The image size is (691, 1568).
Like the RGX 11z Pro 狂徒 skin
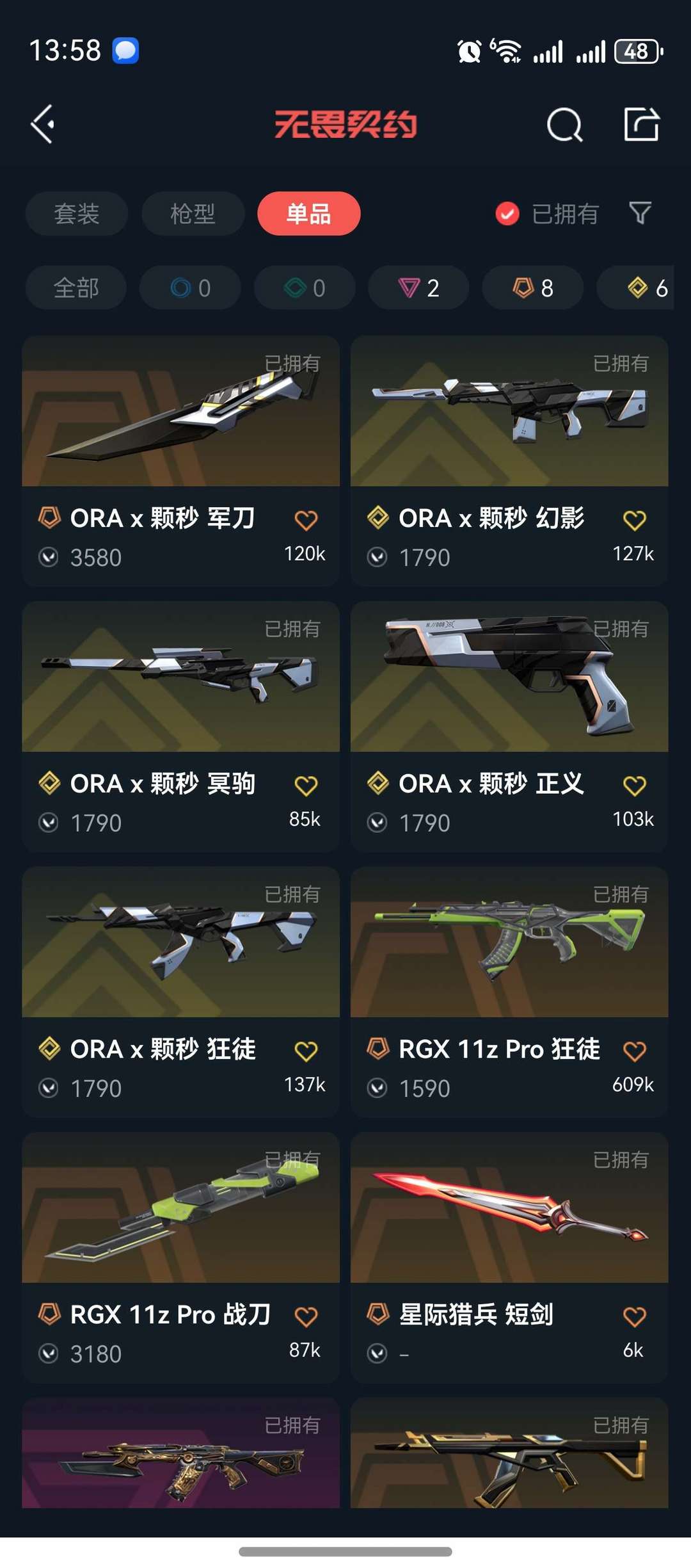[x=634, y=1051]
